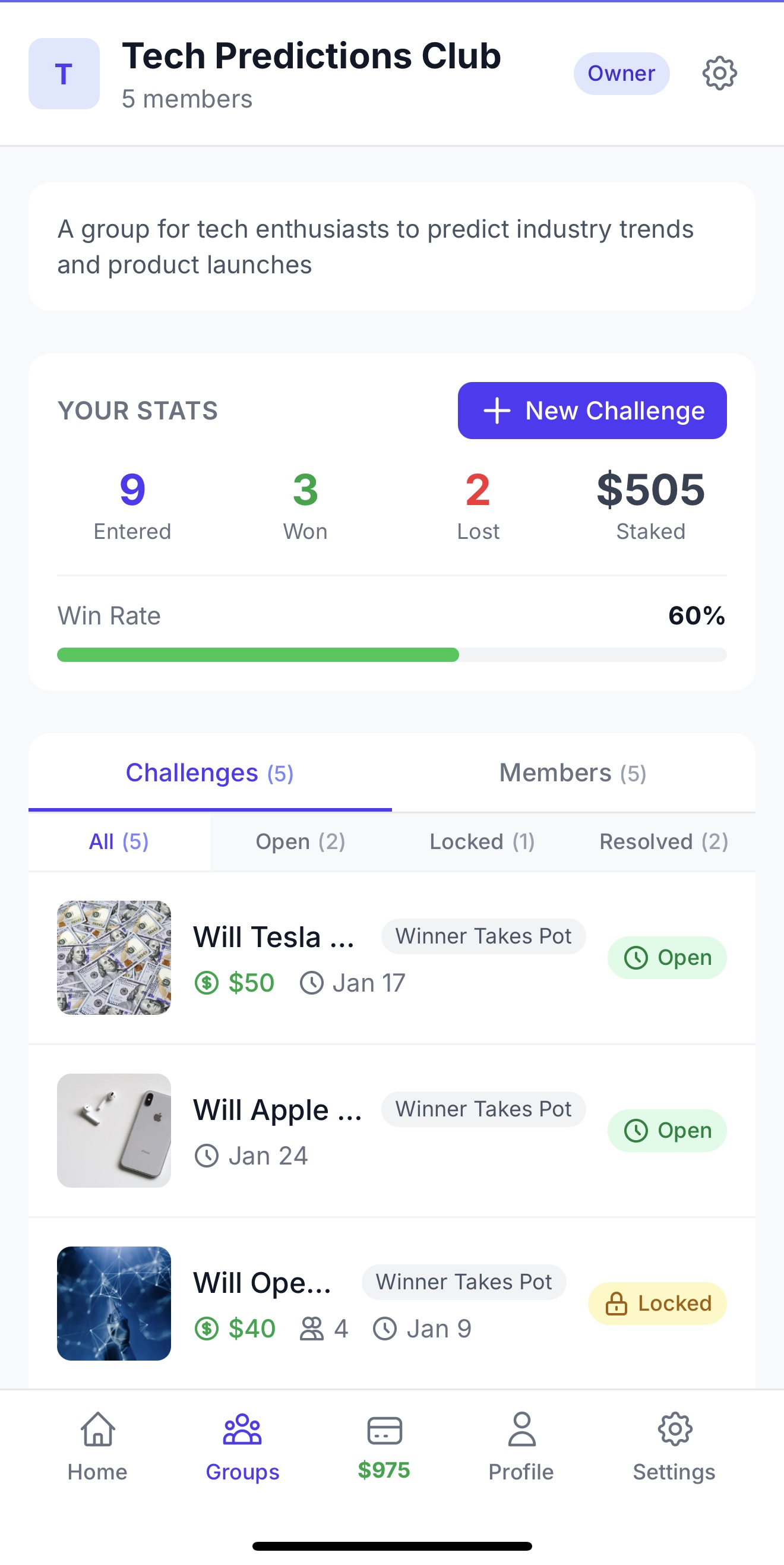Open the group settings gear icon
The height and width of the screenshot is (1565, 784).
tap(719, 74)
